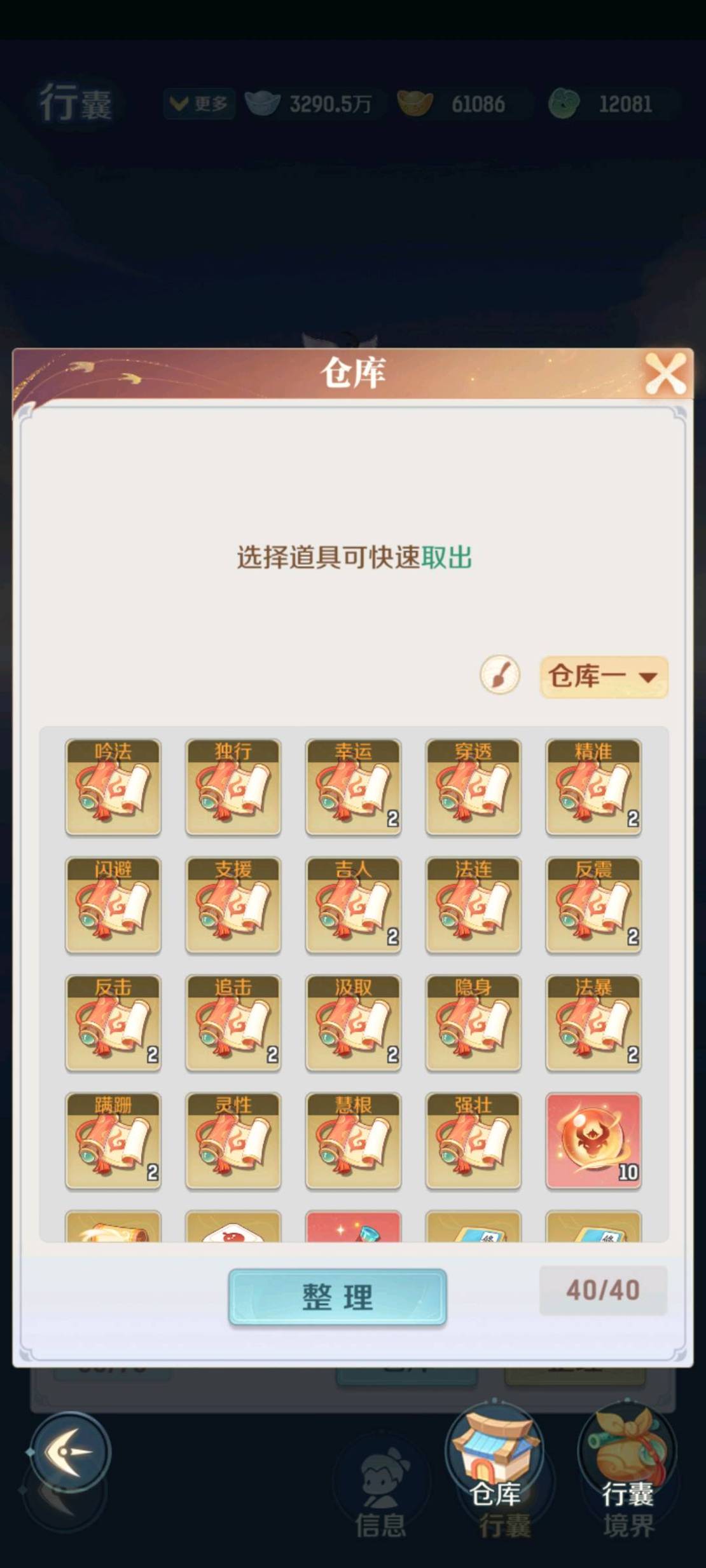
Task: Select the 支援 scroll item
Action: pyautogui.click(x=233, y=905)
